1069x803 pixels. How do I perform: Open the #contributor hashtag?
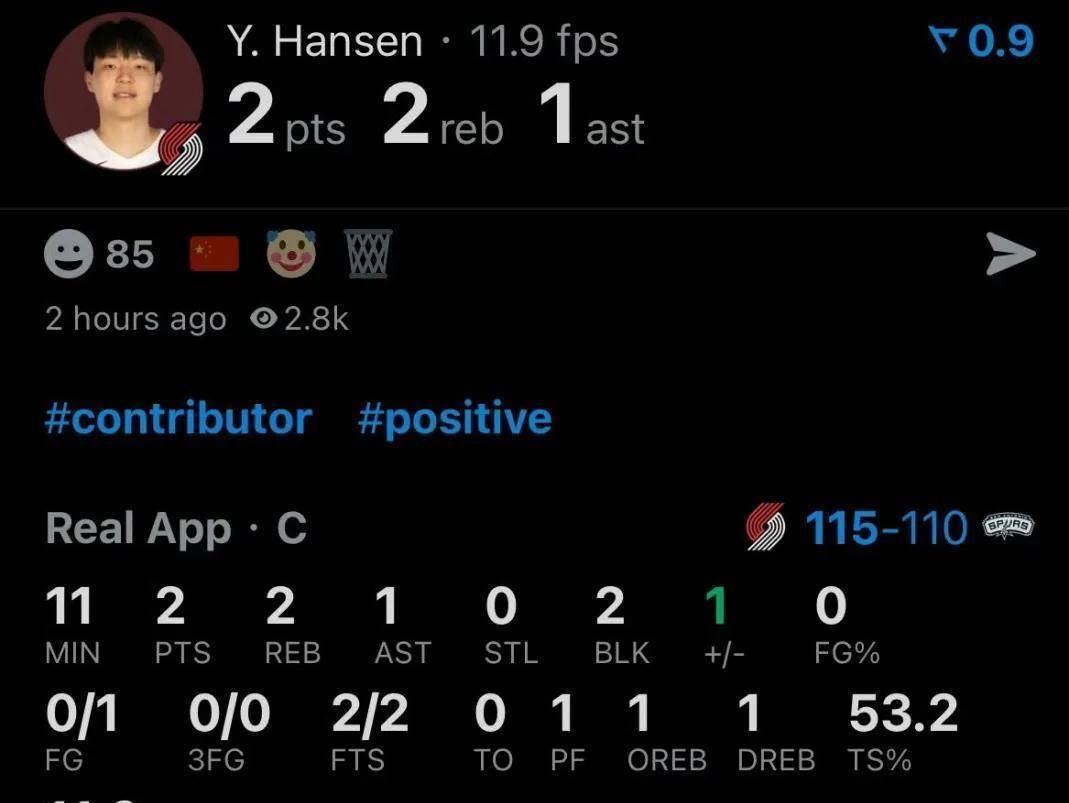tap(178, 418)
